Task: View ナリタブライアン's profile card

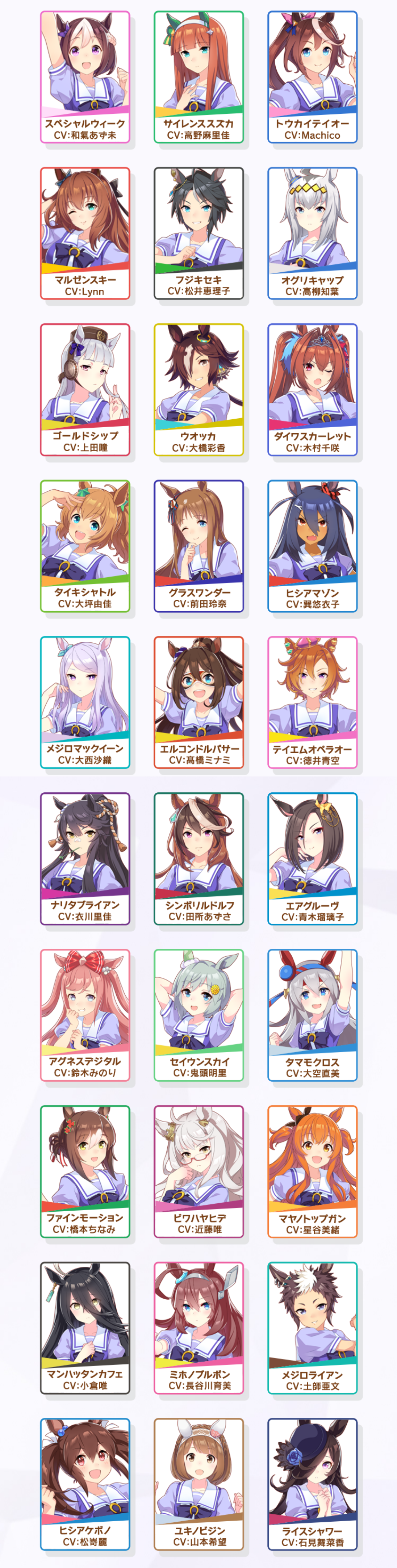Action: pos(85,859)
